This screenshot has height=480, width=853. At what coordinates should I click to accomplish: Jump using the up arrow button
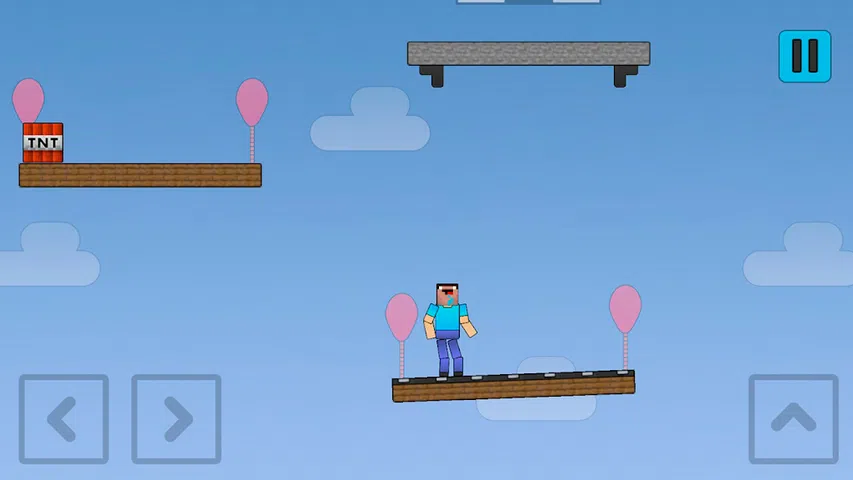(x=793, y=419)
